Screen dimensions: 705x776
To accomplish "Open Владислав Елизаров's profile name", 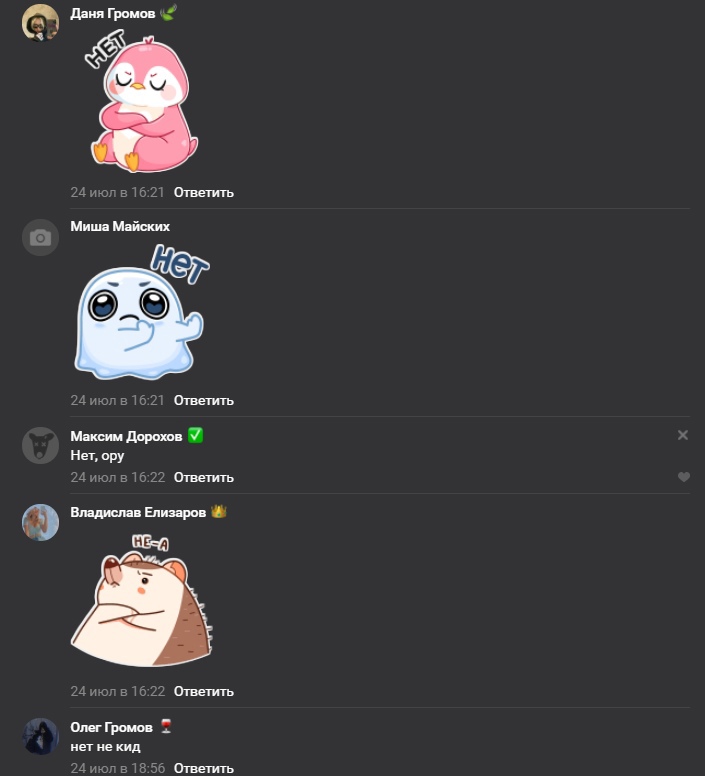I will [138, 512].
